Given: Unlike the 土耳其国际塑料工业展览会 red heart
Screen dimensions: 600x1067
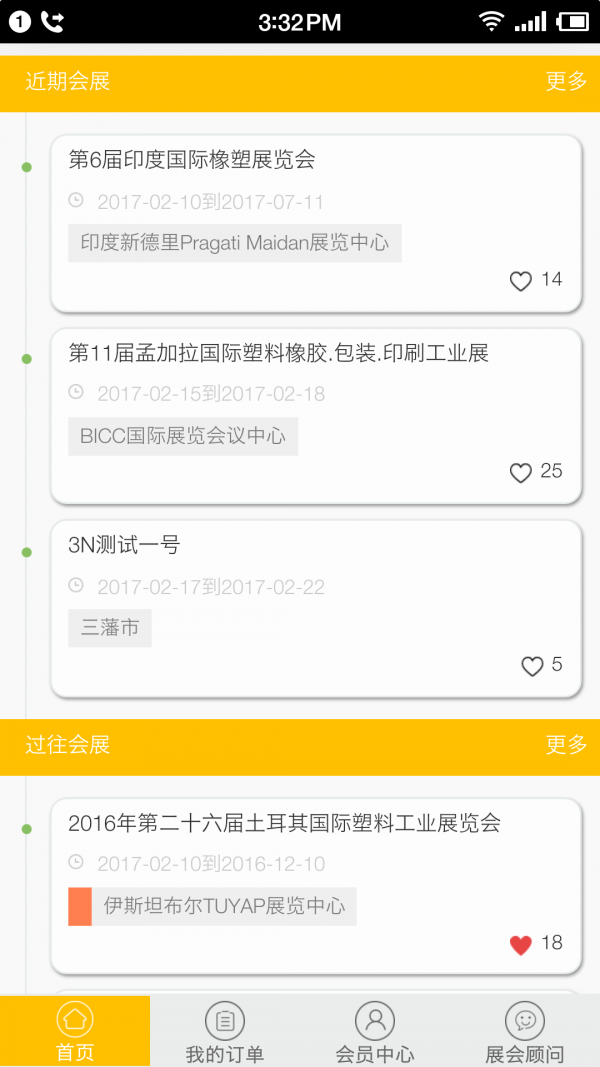Looking at the screenshot, I should click(x=520, y=945).
